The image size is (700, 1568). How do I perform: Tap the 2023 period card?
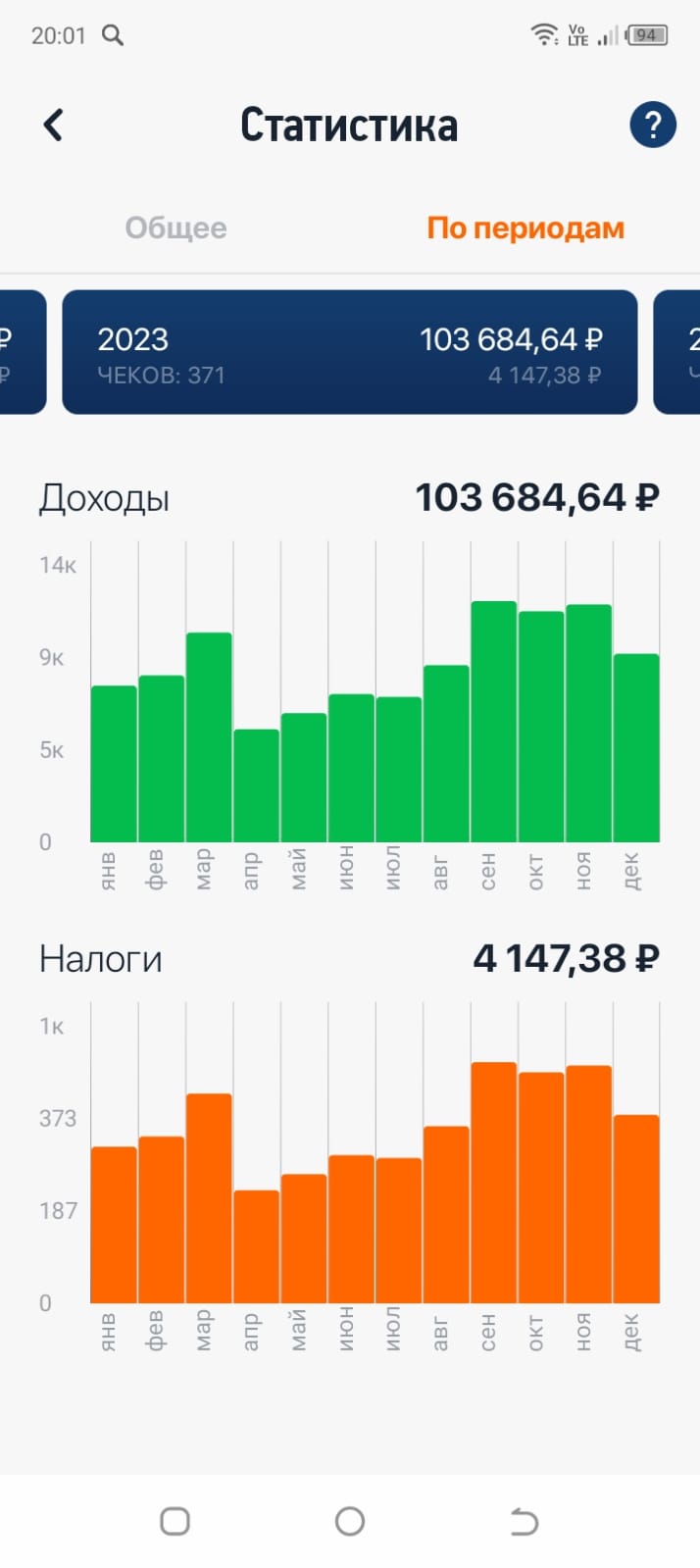click(349, 352)
